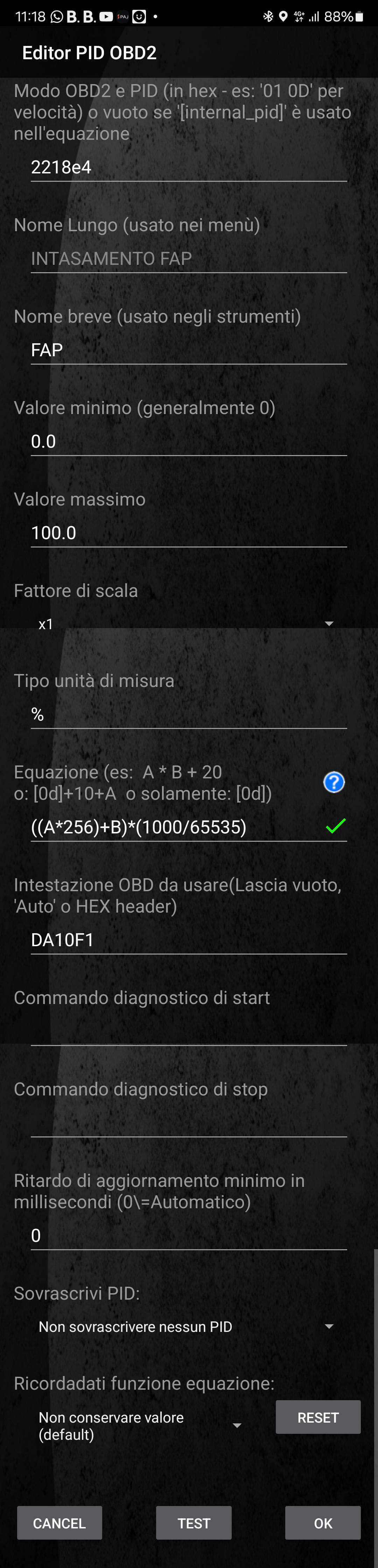Open the Sovrascrivi PID dropdown
The width and height of the screenshot is (378, 1568).
[x=186, y=1326]
